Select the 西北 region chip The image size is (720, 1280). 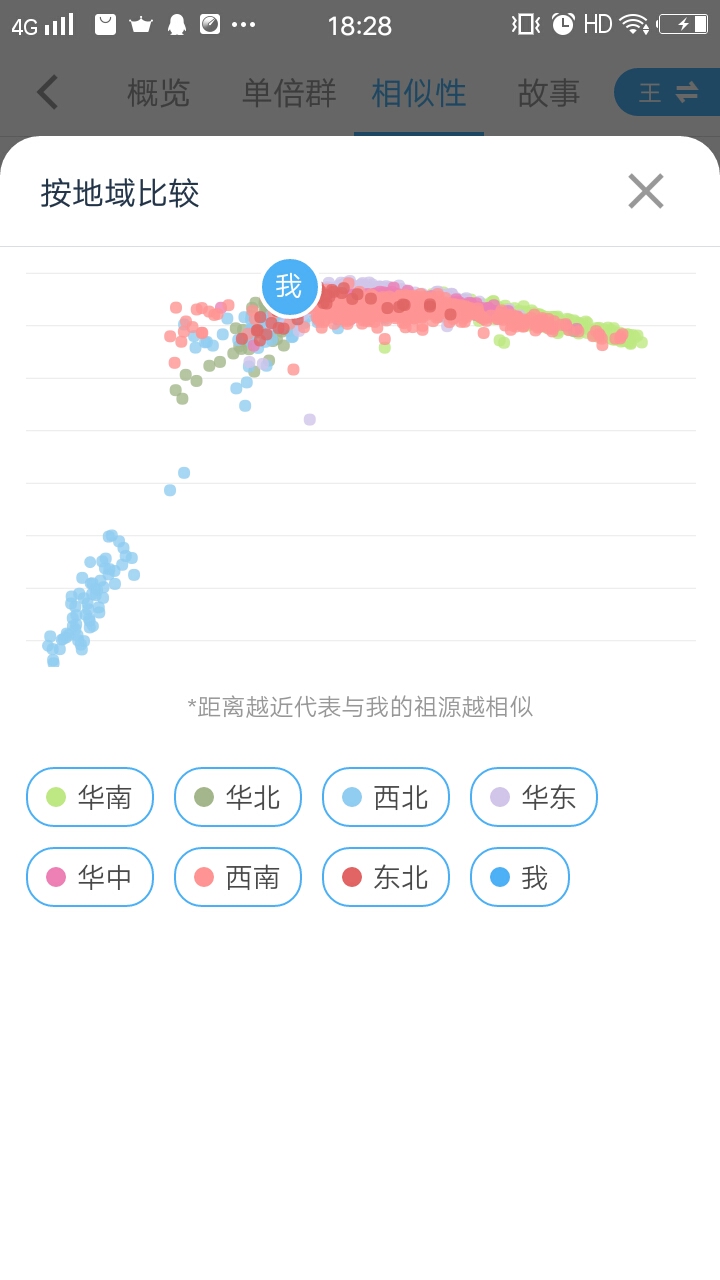[386, 797]
